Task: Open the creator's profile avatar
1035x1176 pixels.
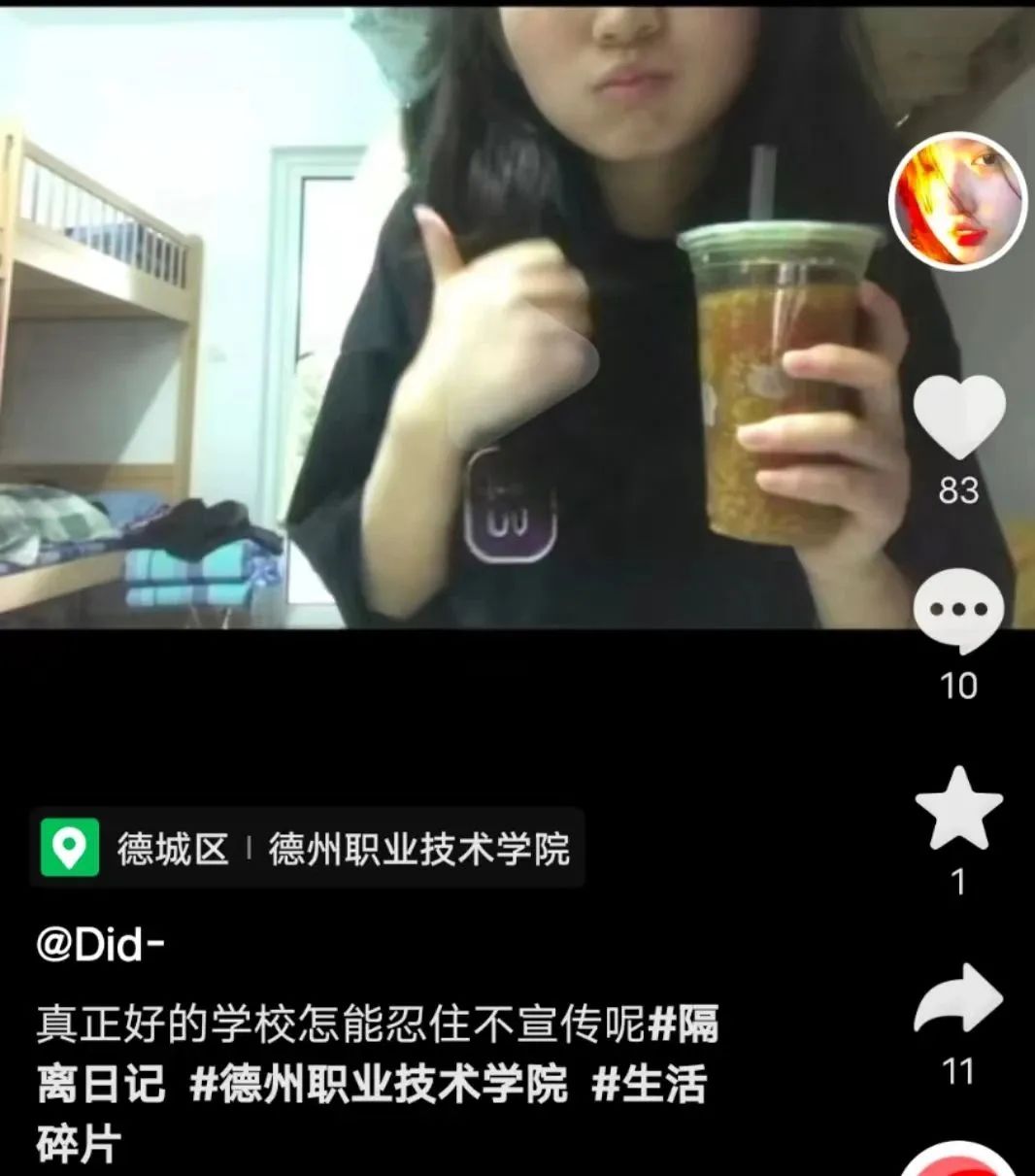Action: pos(957,202)
